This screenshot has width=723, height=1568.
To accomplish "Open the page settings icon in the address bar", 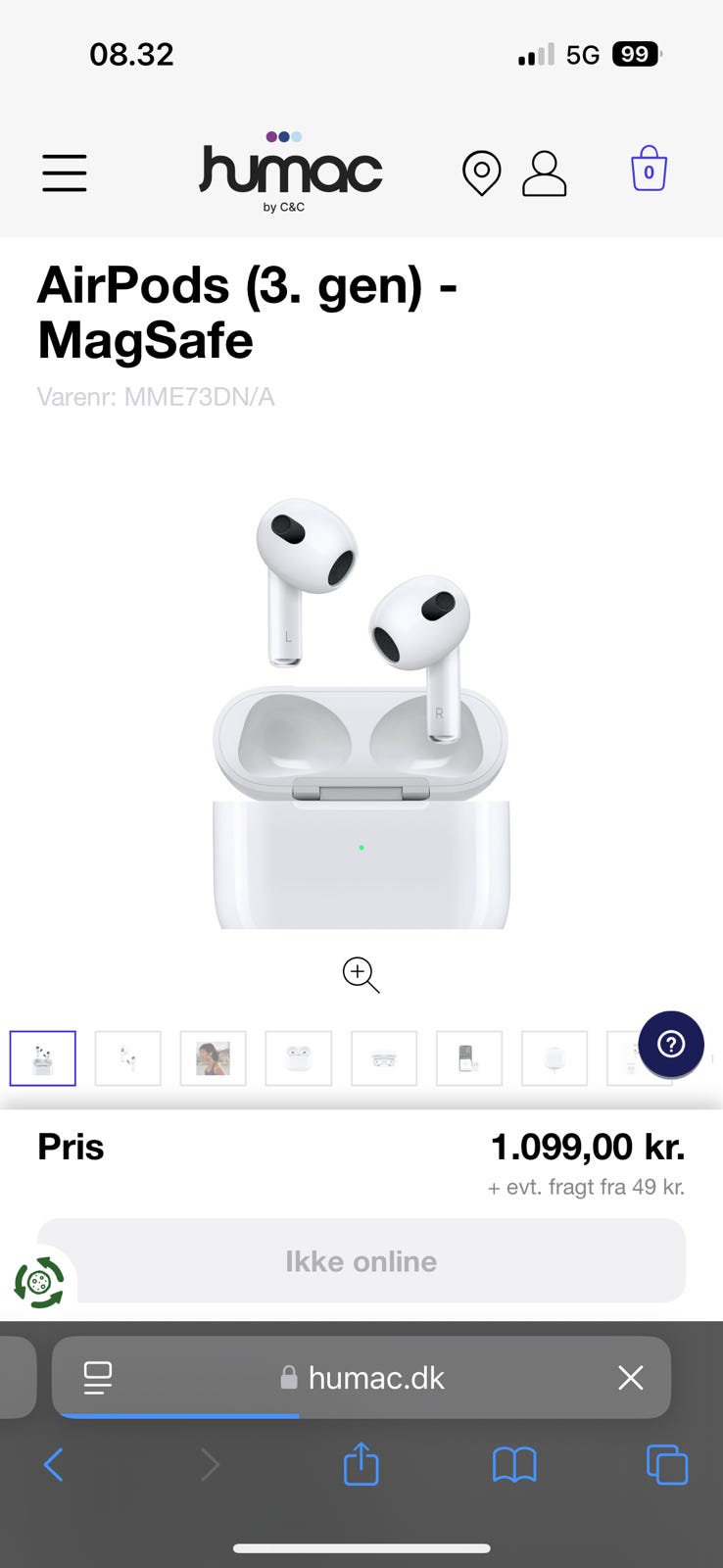I will [x=98, y=1378].
